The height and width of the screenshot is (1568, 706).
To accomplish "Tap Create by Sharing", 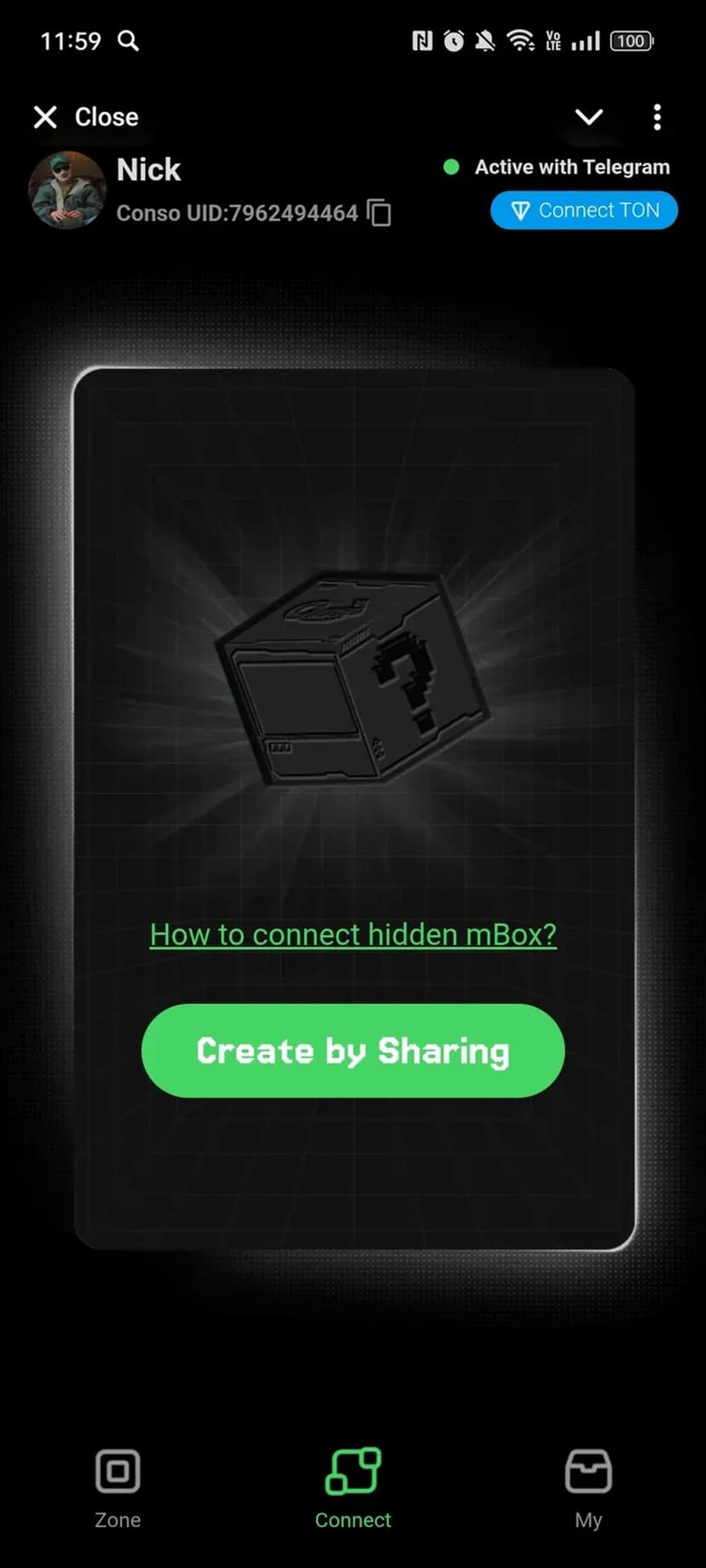I will click(x=353, y=1051).
